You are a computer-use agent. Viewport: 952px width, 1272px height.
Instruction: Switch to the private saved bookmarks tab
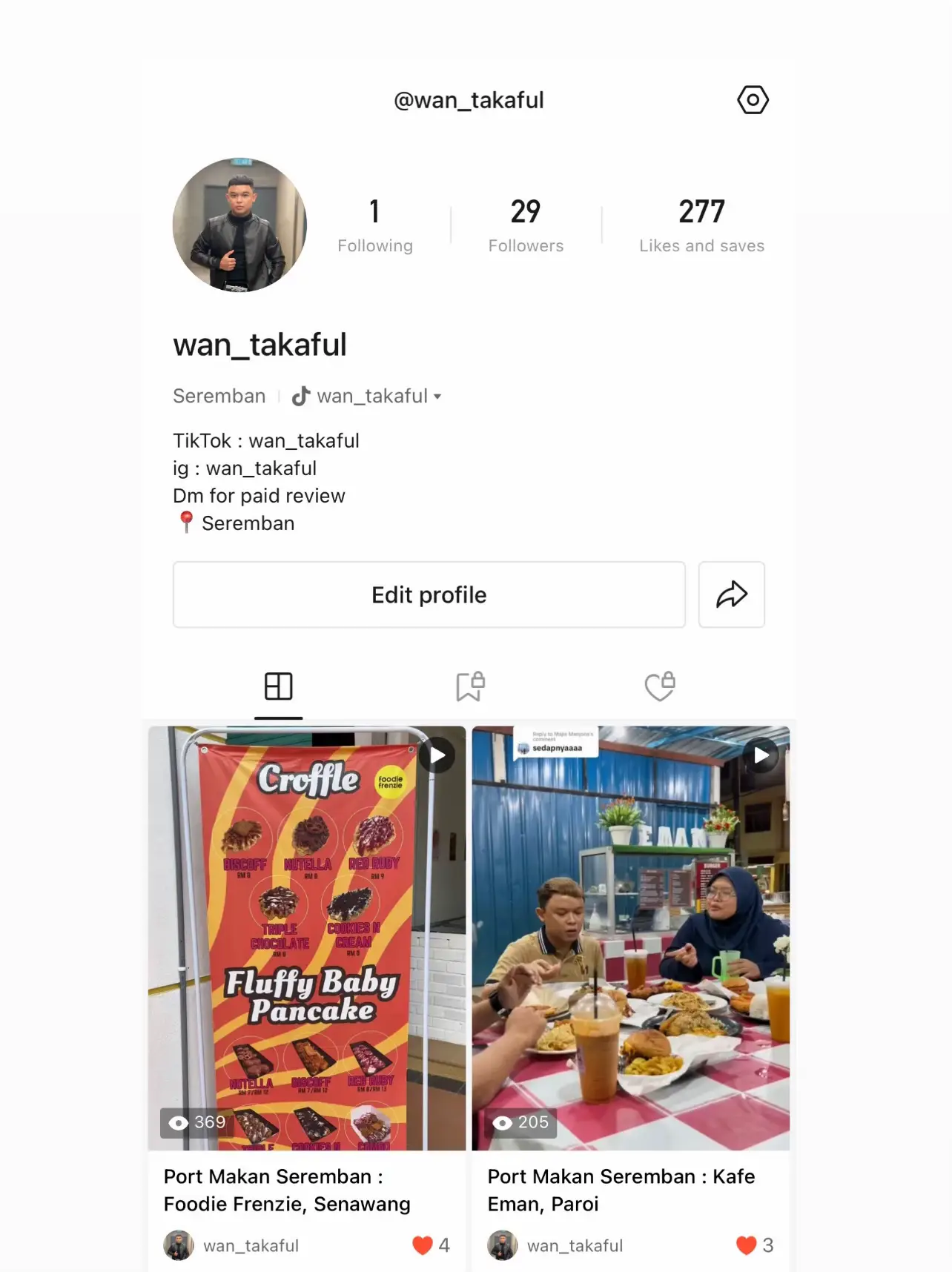point(470,686)
